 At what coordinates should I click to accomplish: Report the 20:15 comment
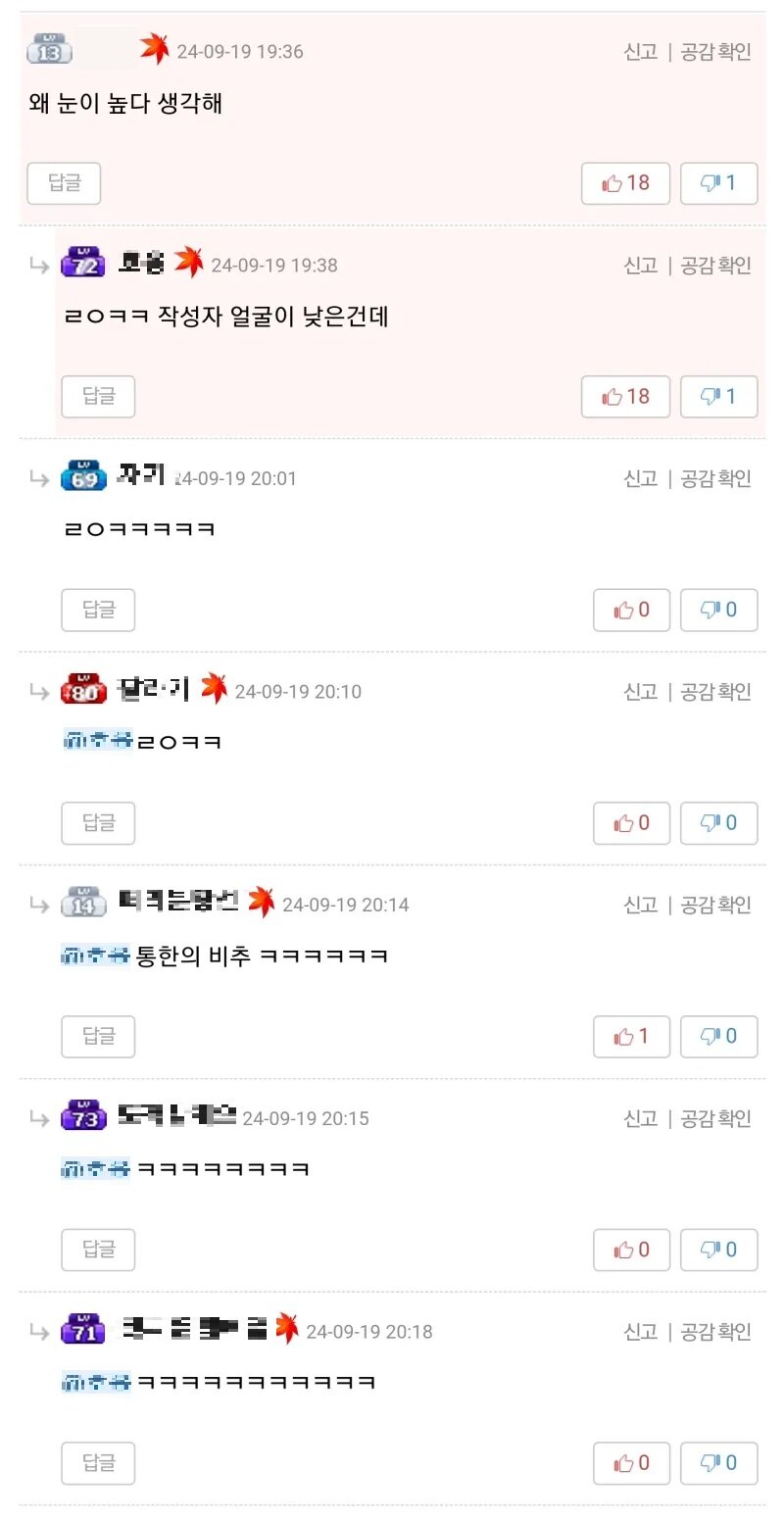click(x=641, y=1118)
